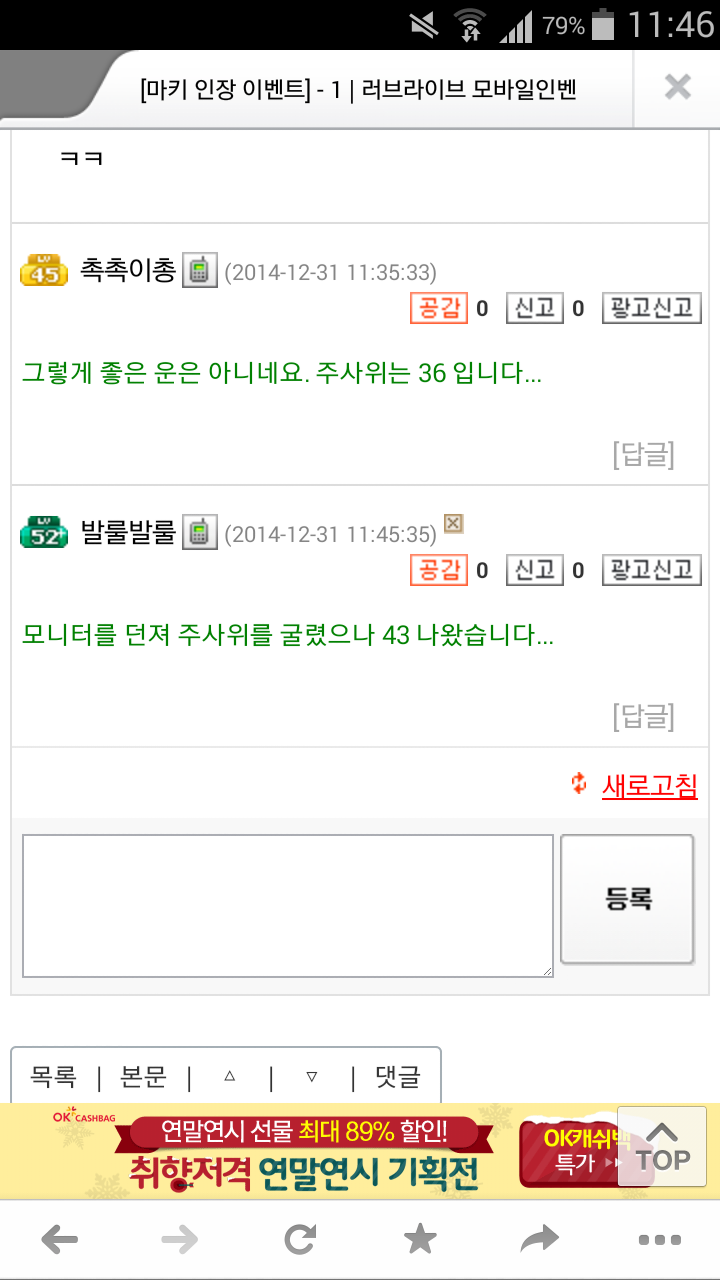Focus the comment text box
The height and width of the screenshot is (1280, 720).
(288, 906)
